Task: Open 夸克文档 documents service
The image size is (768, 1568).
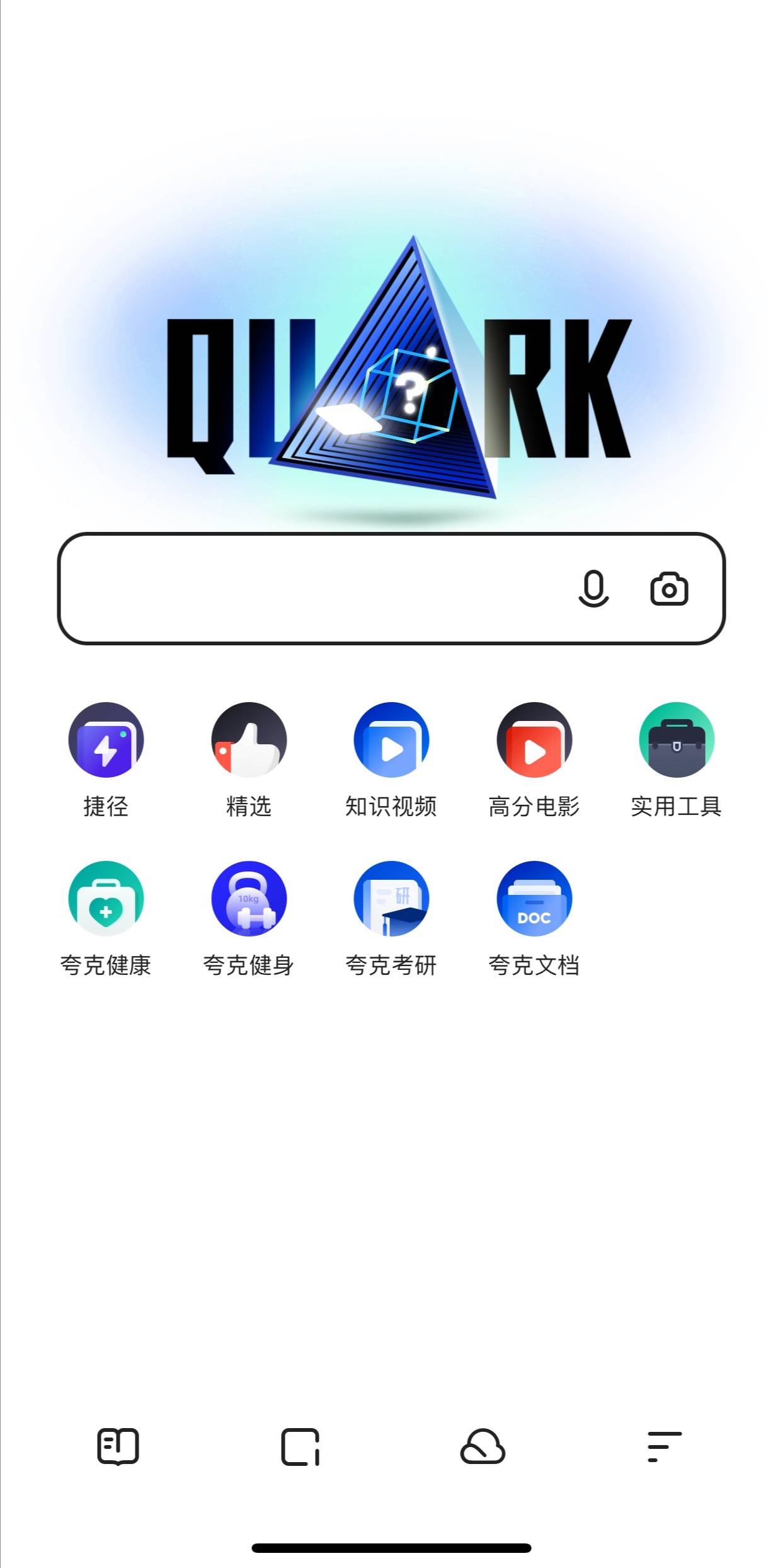Action: pyautogui.click(x=534, y=900)
